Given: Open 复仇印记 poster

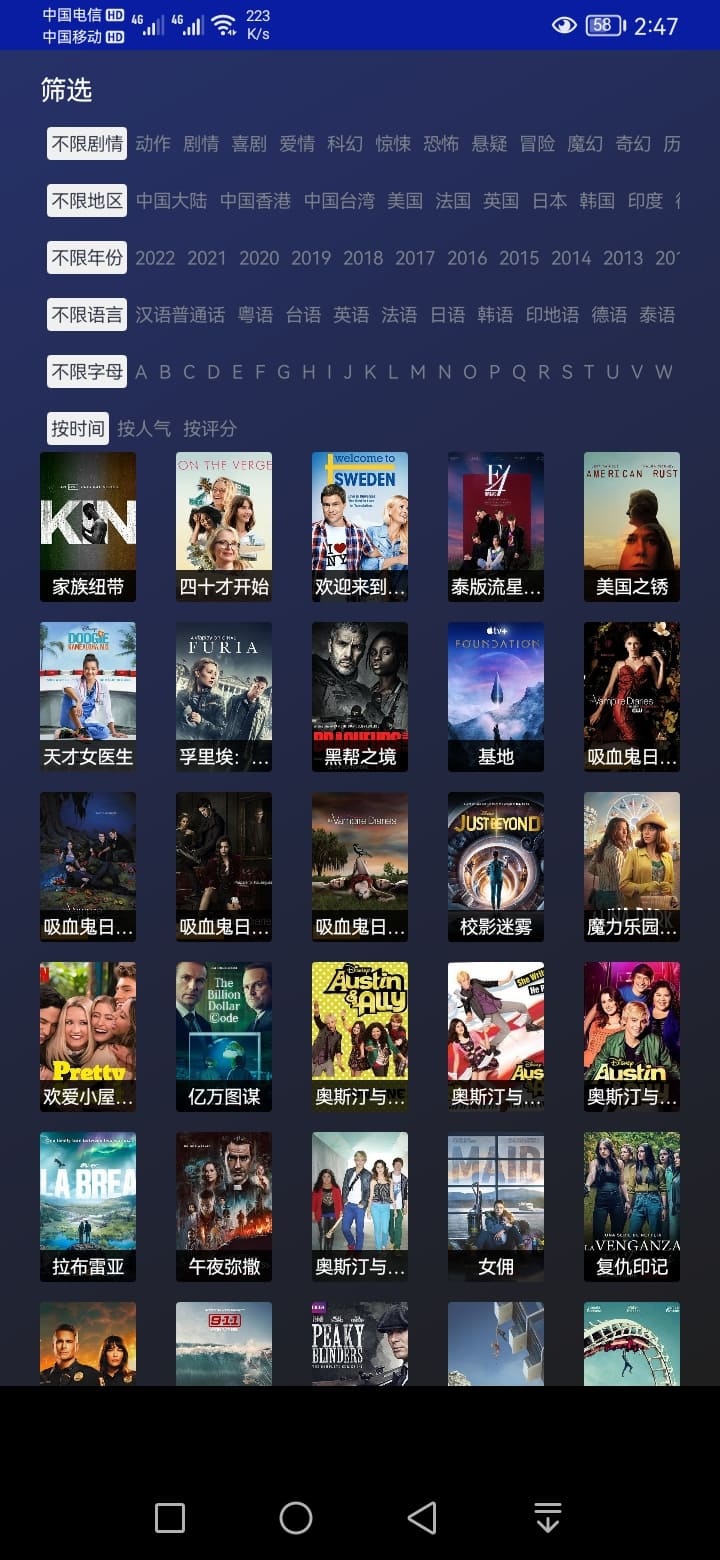Looking at the screenshot, I should click(632, 1206).
